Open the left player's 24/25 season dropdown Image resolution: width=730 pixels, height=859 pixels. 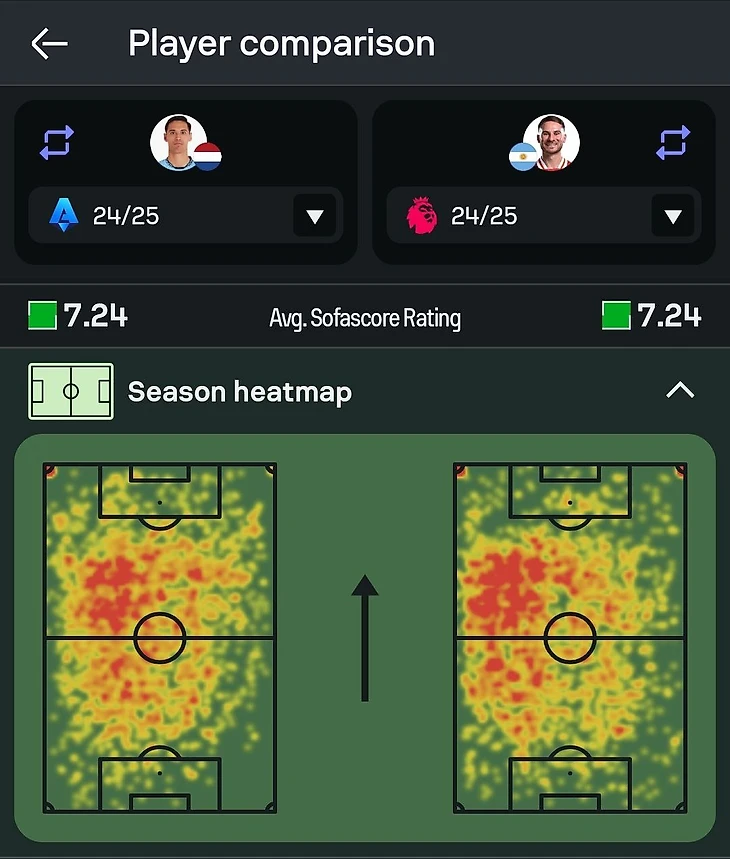(314, 216)
